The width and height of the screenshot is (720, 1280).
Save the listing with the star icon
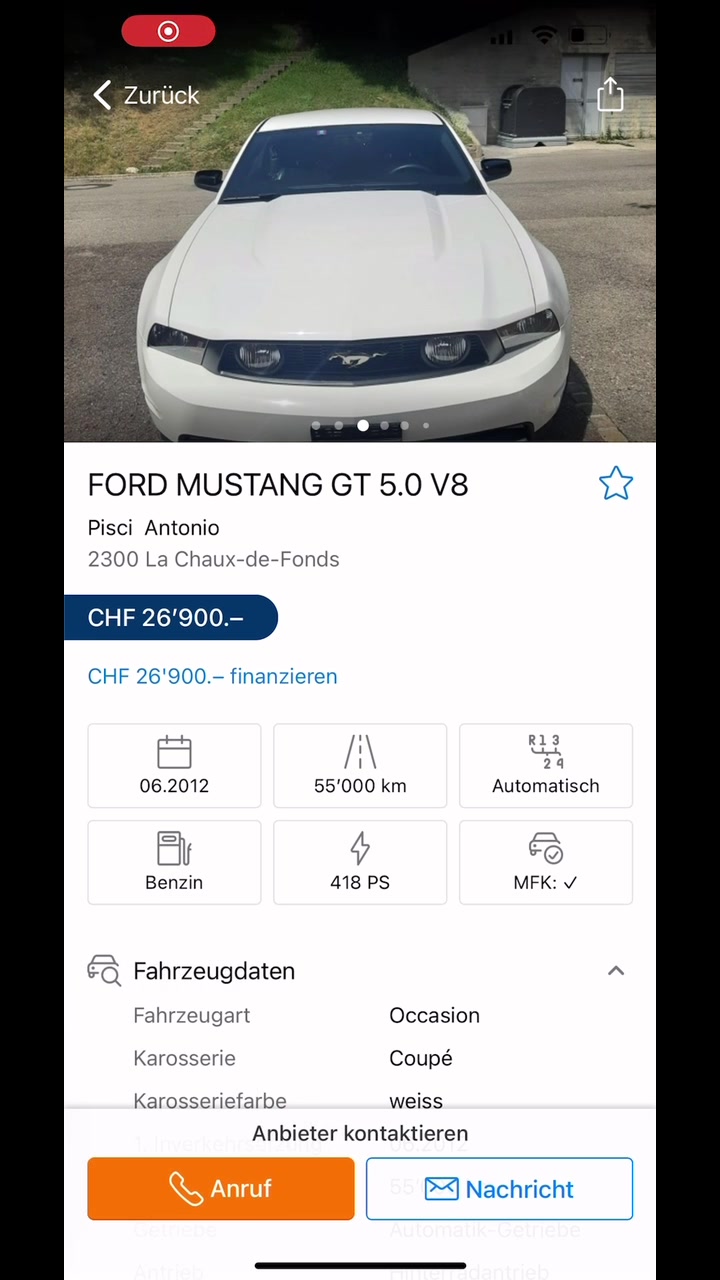pyautogui.click(x=615, y=484)
